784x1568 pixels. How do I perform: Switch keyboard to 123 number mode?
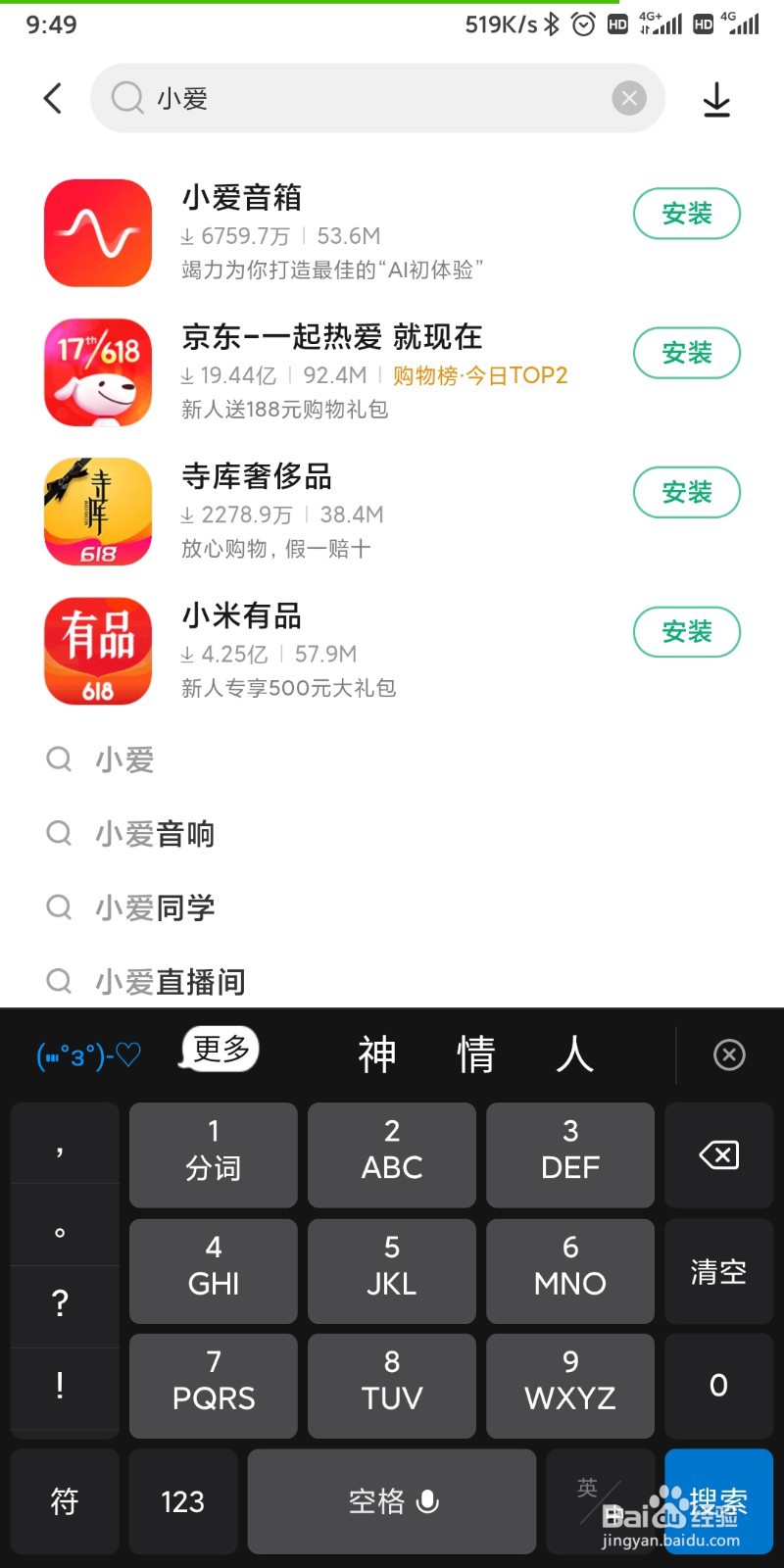pyautogui.click(x=182, y=1501)
